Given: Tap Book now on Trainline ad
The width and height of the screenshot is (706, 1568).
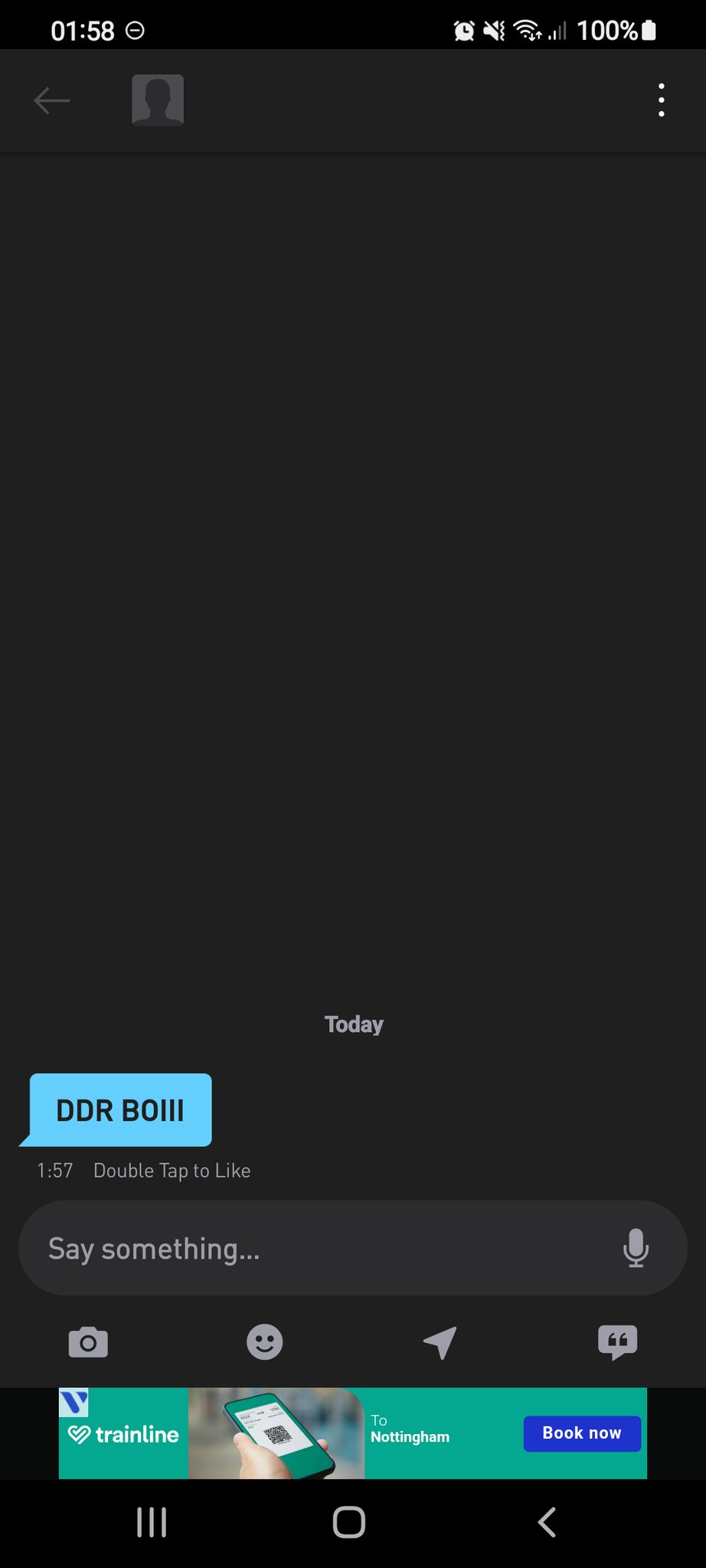Looking at the screenshot, I should tap(582, 1433).
